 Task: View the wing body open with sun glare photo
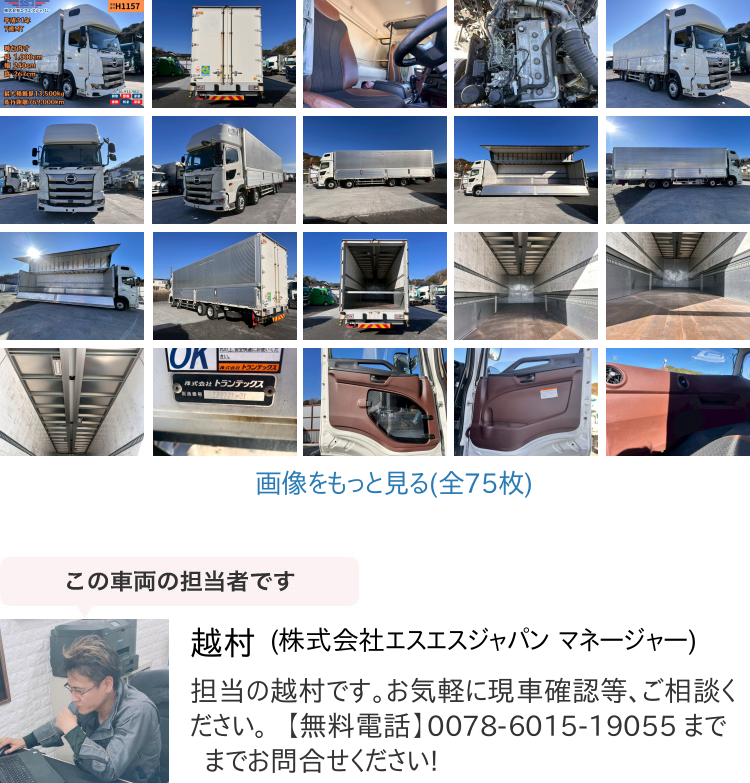[72, 286]
